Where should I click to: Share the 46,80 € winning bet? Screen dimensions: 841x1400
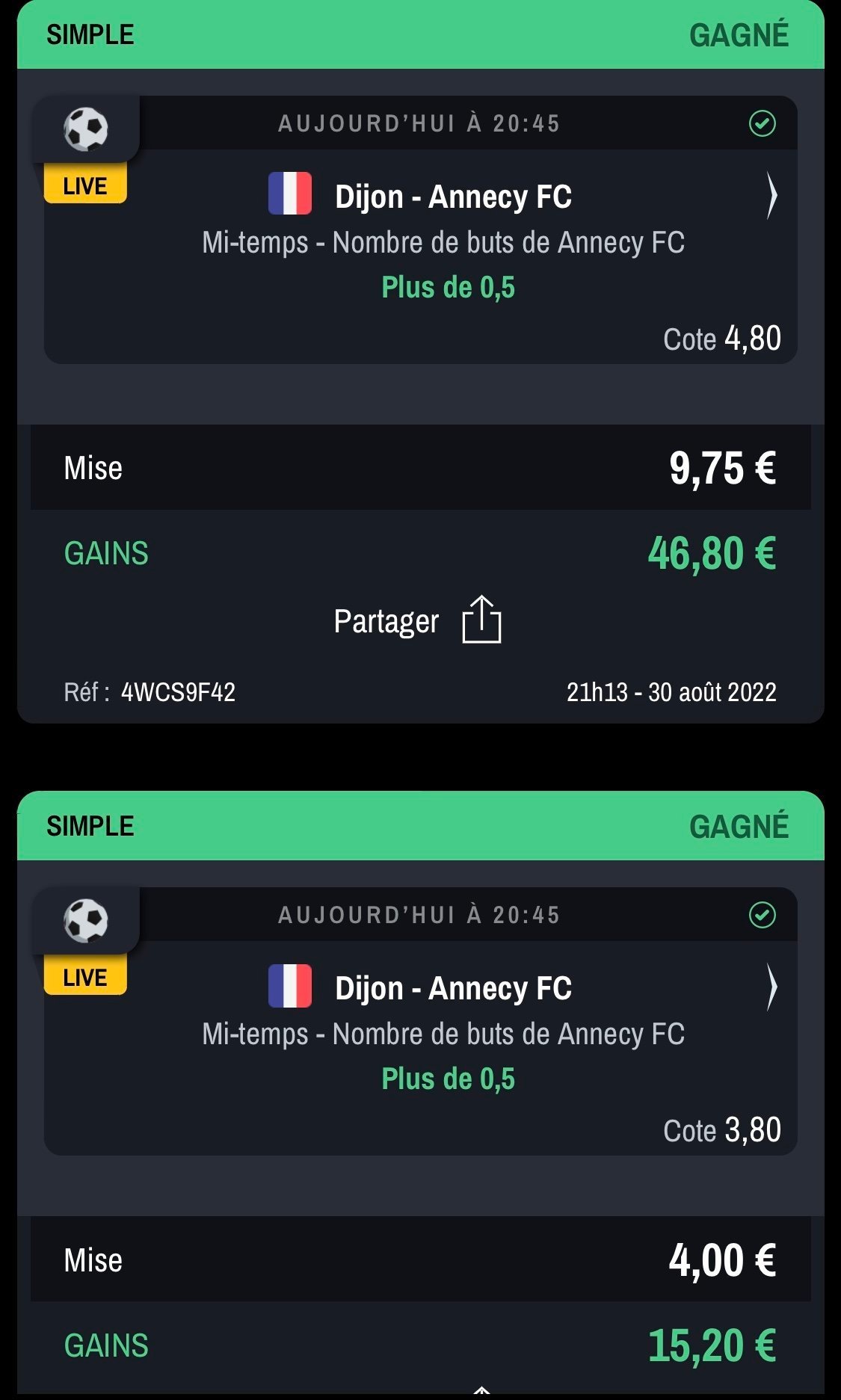point(418,620)
